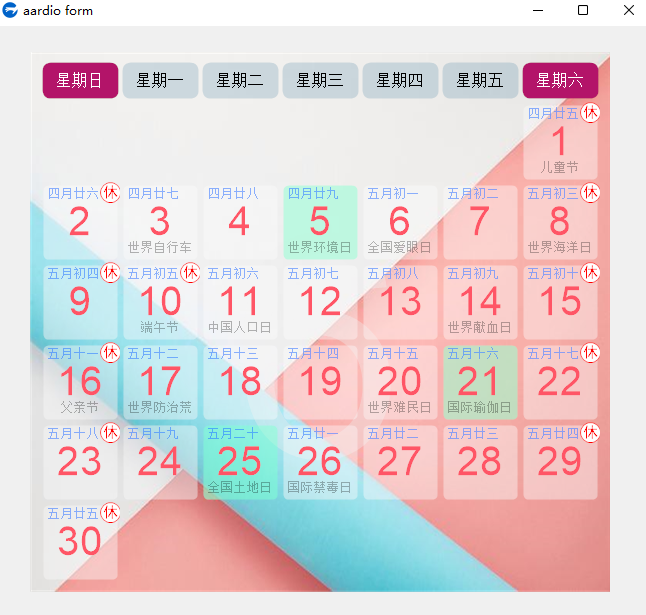The height and width of the screenshot is (615, 646).
Task: Tap the 星期日 weekday header
Action: pyautogui.click(x=80, y=80)
